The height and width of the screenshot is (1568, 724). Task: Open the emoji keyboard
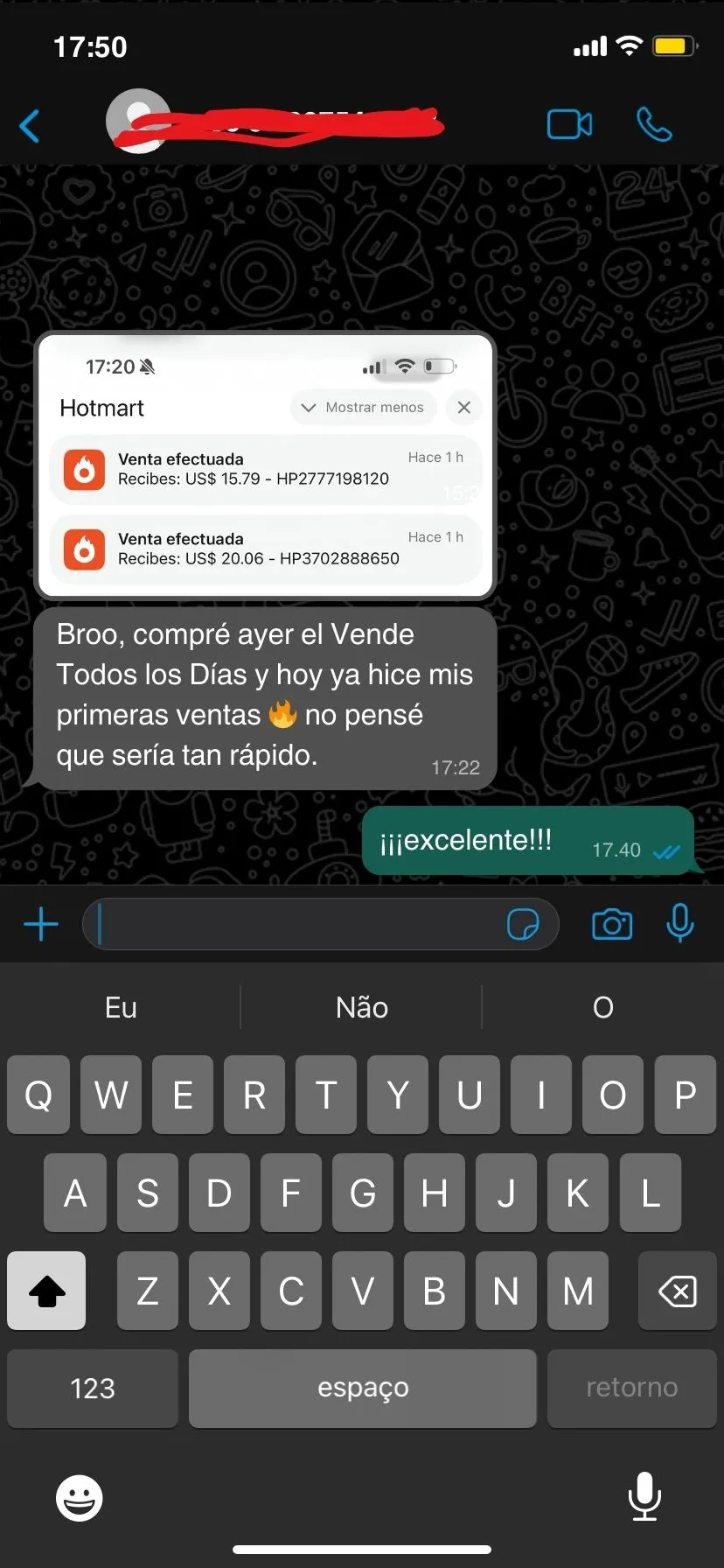[80, 1498]
